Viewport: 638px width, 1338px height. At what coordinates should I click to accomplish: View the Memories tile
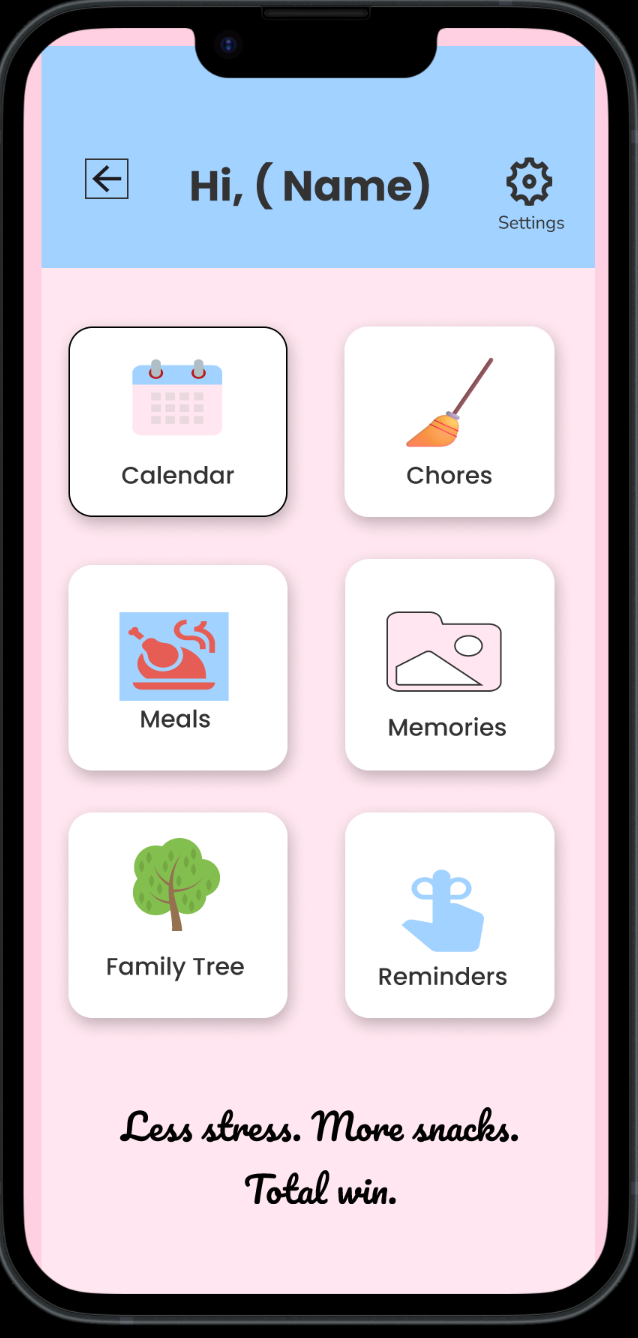pyautogui.click(x=449, y=665)
